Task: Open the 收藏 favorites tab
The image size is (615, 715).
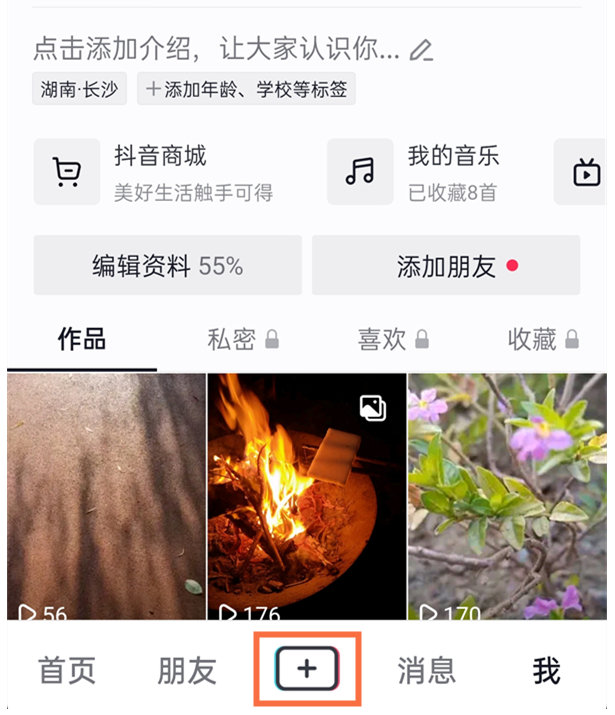Action: point(542,340)
